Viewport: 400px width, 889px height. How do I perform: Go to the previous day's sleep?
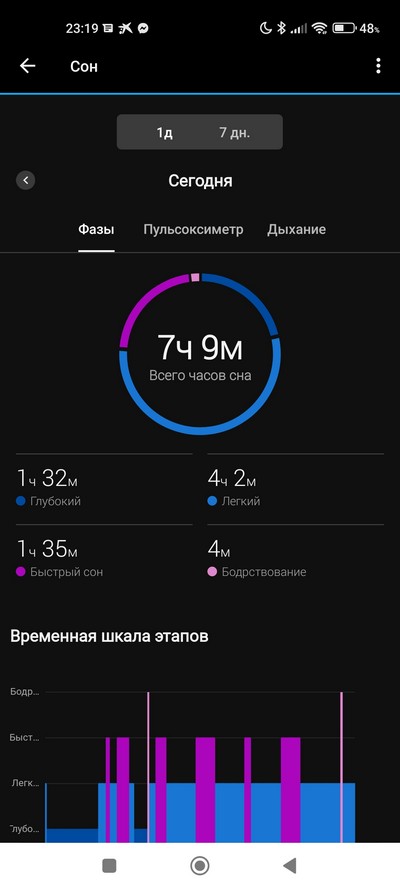pos(25,181)
